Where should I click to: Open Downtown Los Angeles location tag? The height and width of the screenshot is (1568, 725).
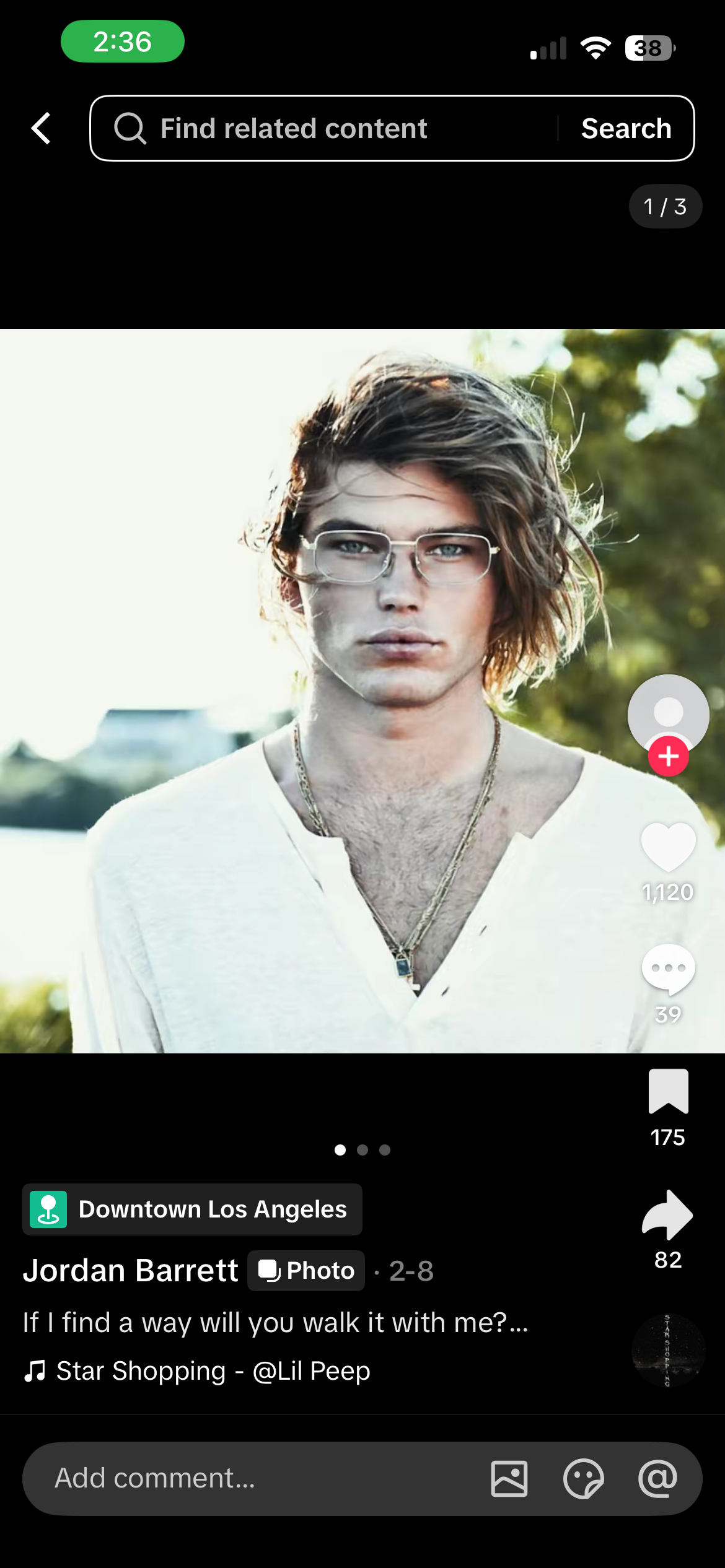(192, 1209)
